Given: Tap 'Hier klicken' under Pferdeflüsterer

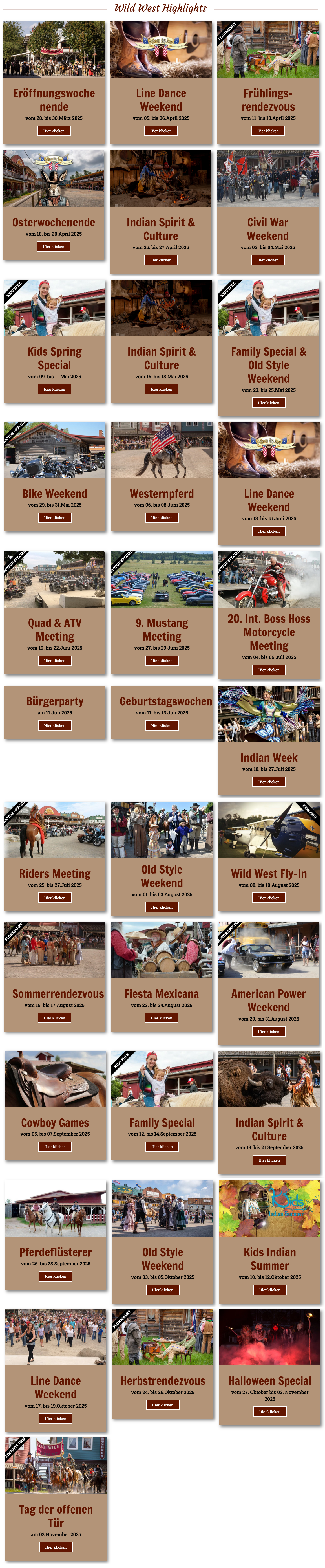Looking at the screenshot, I should (x=55, y=1276).
